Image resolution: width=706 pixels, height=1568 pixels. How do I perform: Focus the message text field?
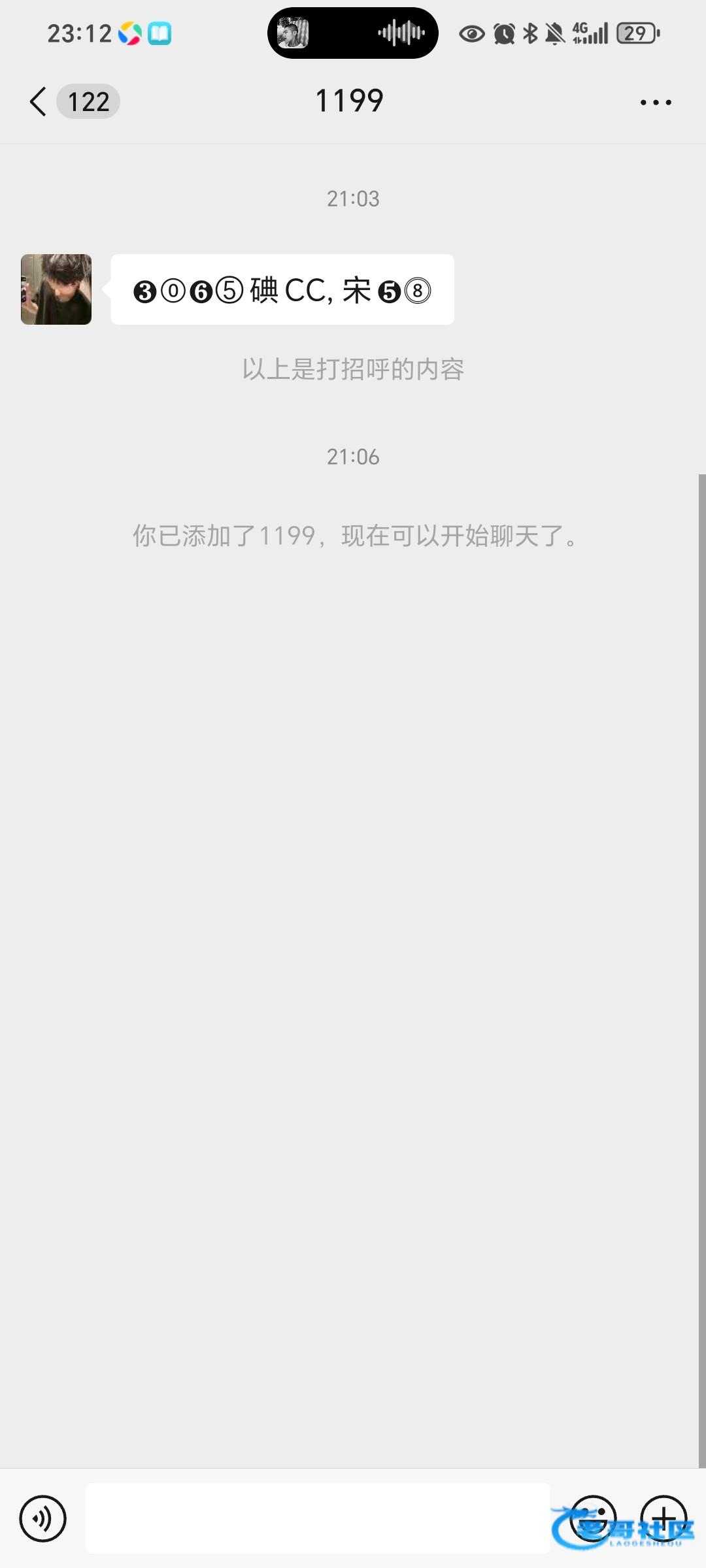click(318, 1518)
